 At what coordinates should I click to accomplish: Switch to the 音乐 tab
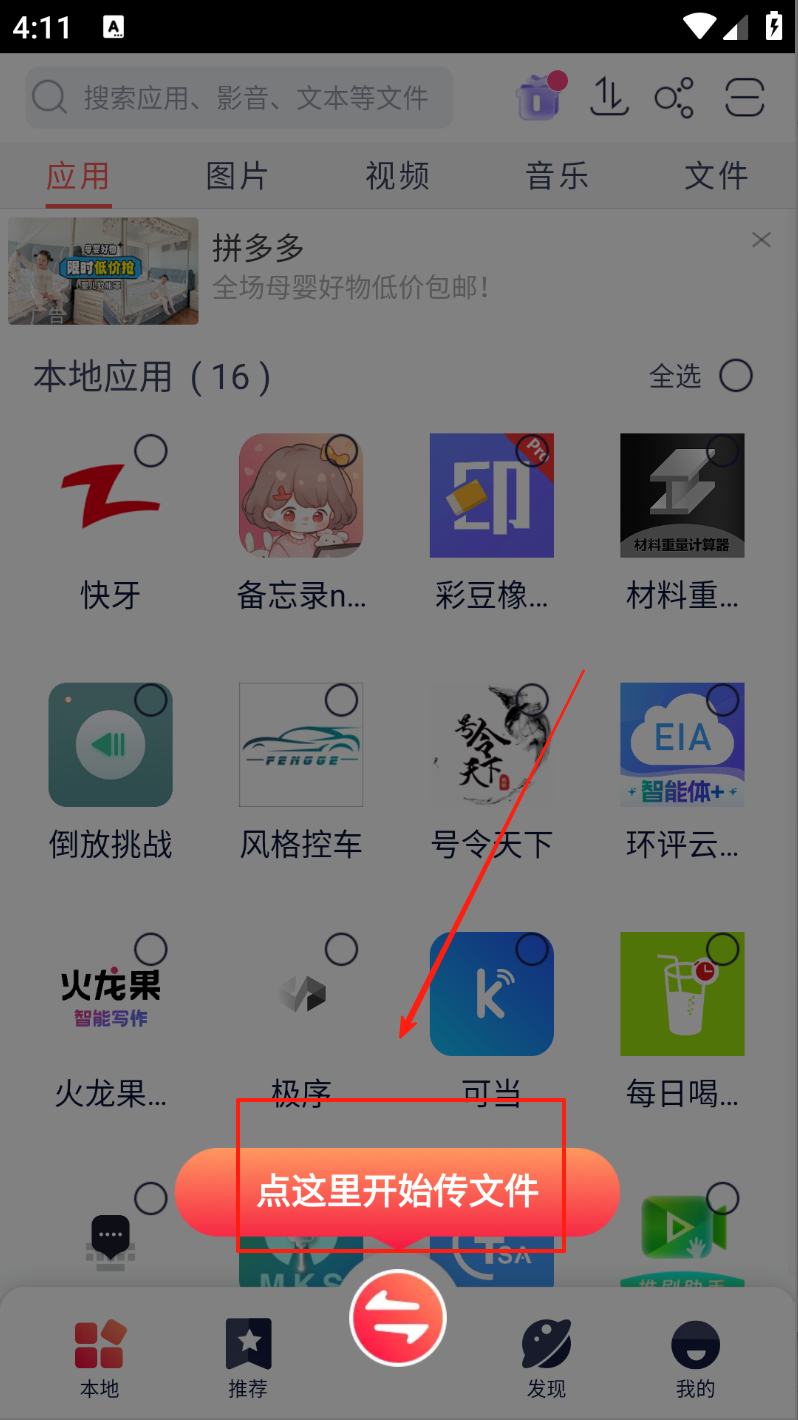click(557, 177)
